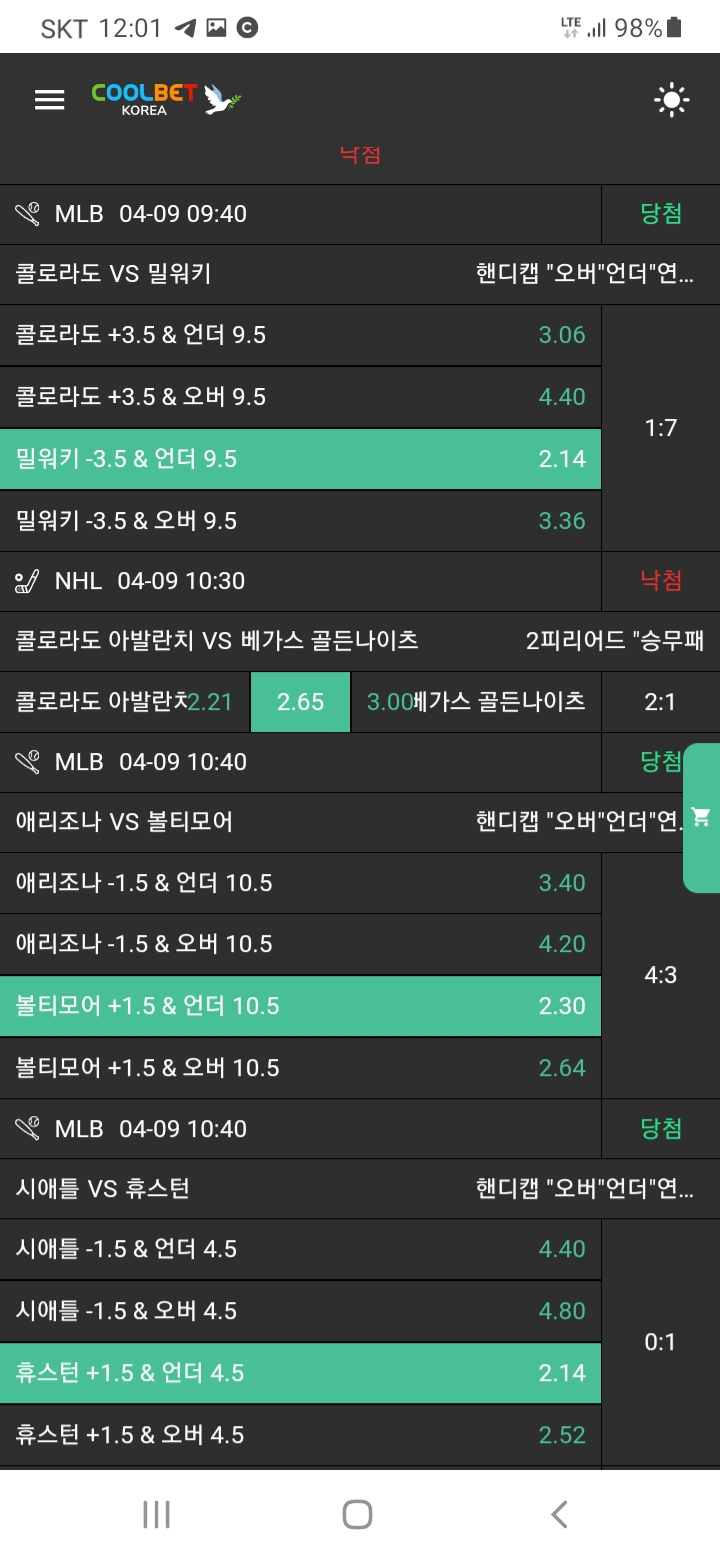Choose 휴스턴 +1.5 & 오버 4.5 option
The width and height of the screenshot is (720, 1560).
[x=300, y=1435]
